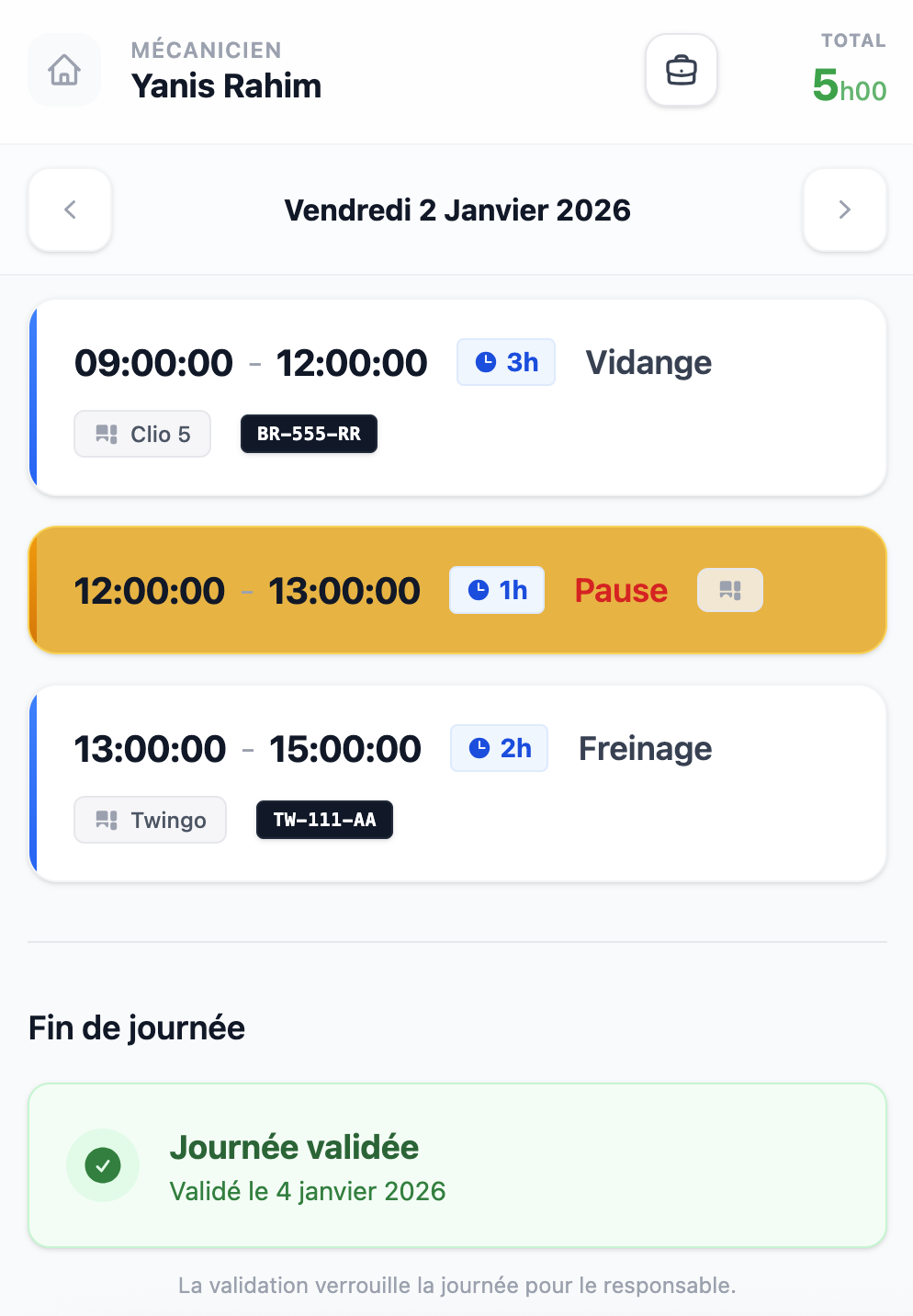Viewport: 913px width, 1316px height.
Task: Click the Pause label on the orange row
Action: [620, 590]
